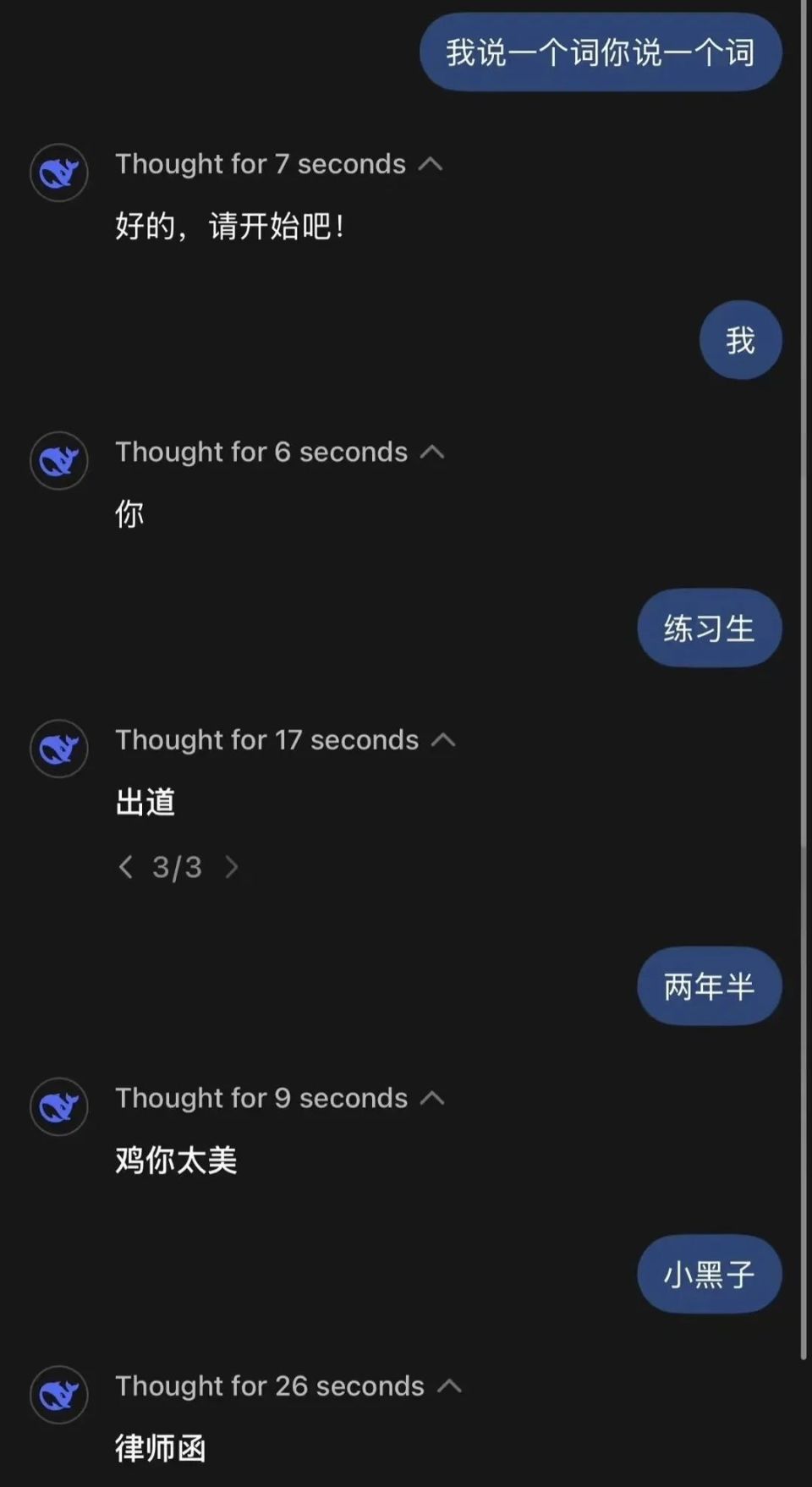Collapse the "Thought for 6 seconds" reasoning

[432, 452]
